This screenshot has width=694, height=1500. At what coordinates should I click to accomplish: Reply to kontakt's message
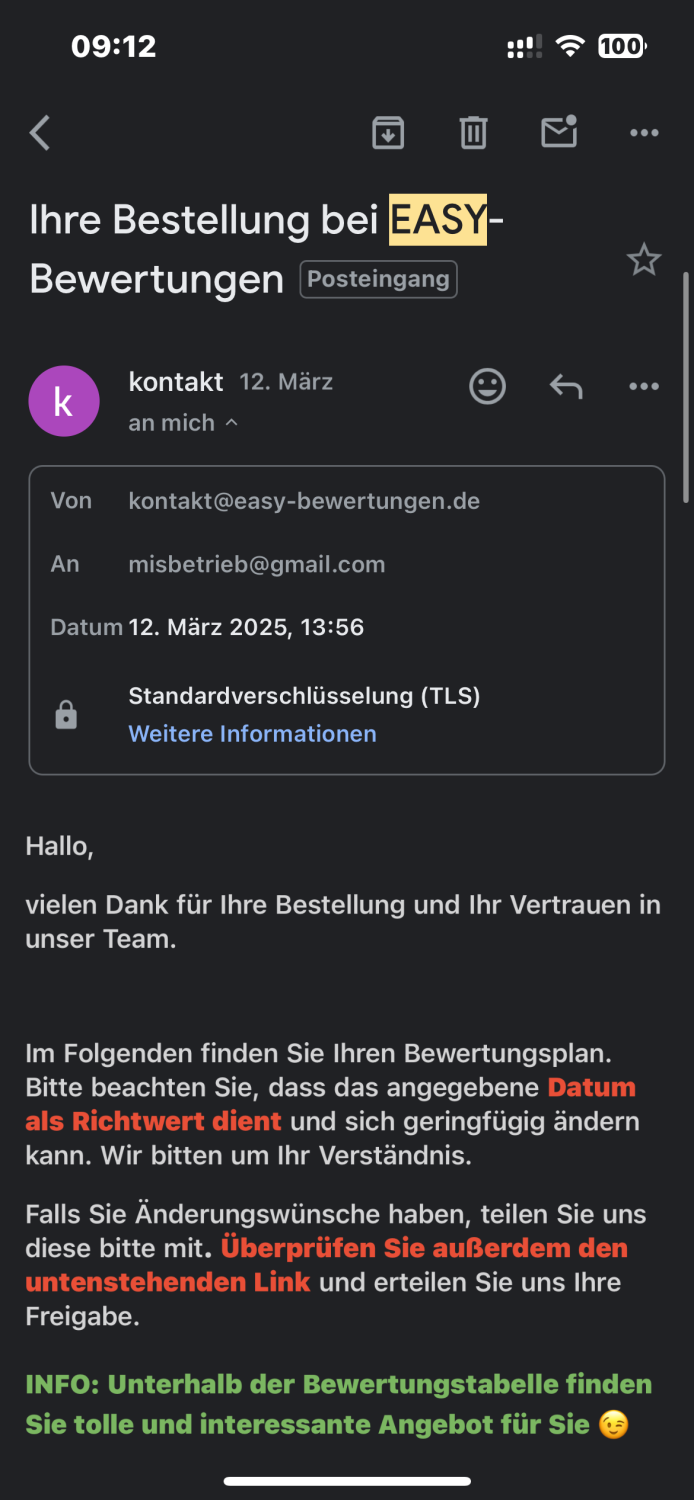pyautogui.click(x=566, y=386)
